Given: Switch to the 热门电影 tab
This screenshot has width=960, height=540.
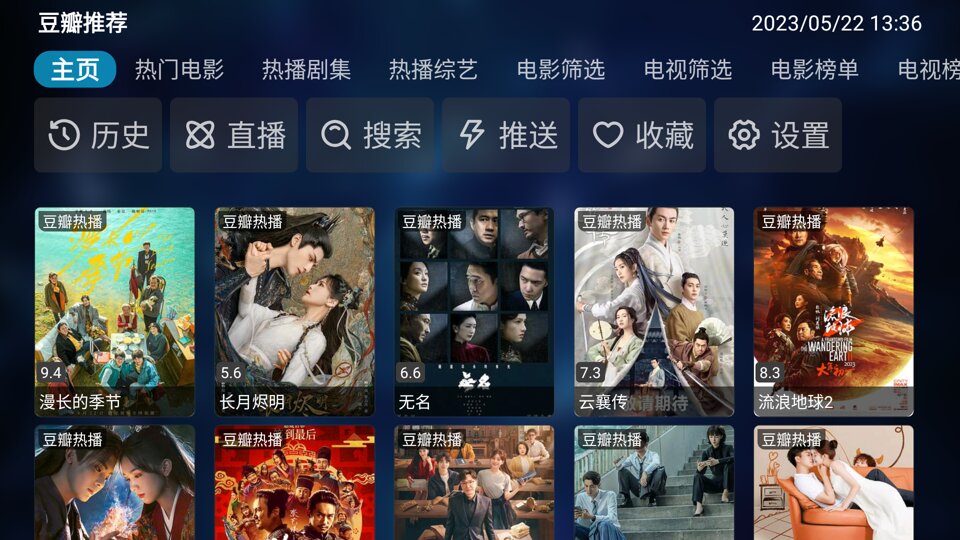Looking at the screenshot, I should coord(179,70).
